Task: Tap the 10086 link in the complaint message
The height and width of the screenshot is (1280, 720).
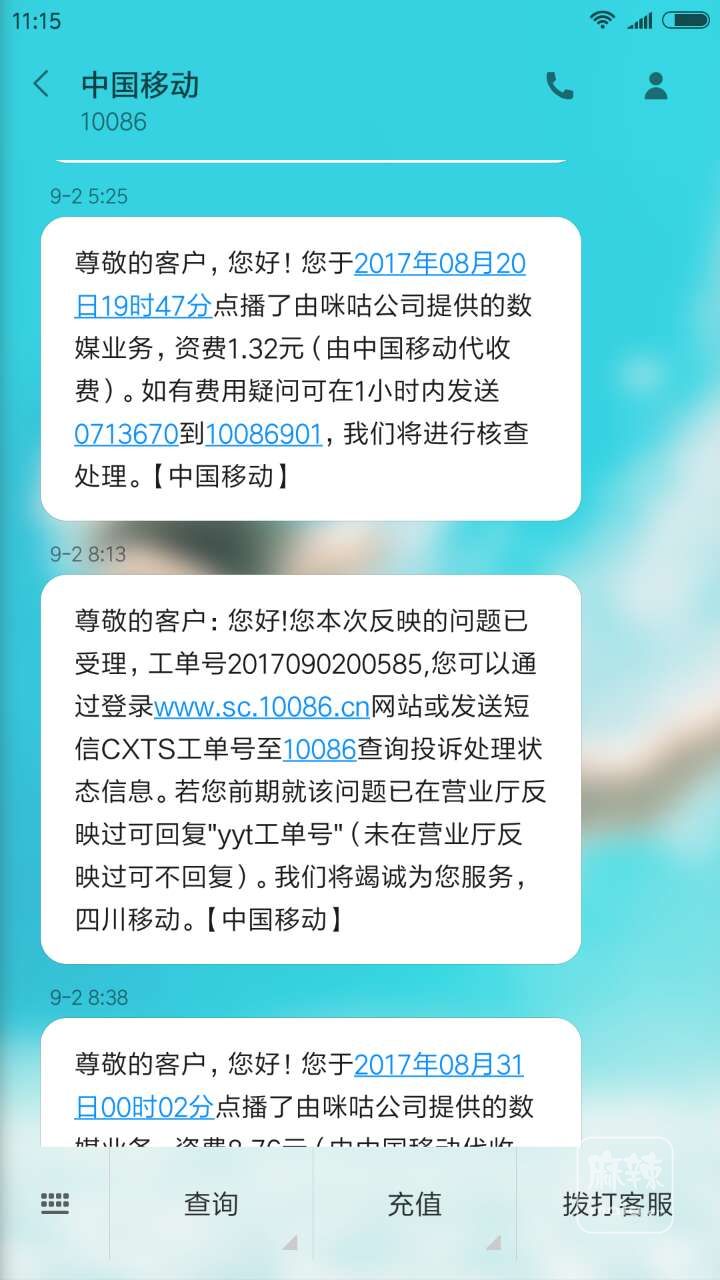Action: 320,749
